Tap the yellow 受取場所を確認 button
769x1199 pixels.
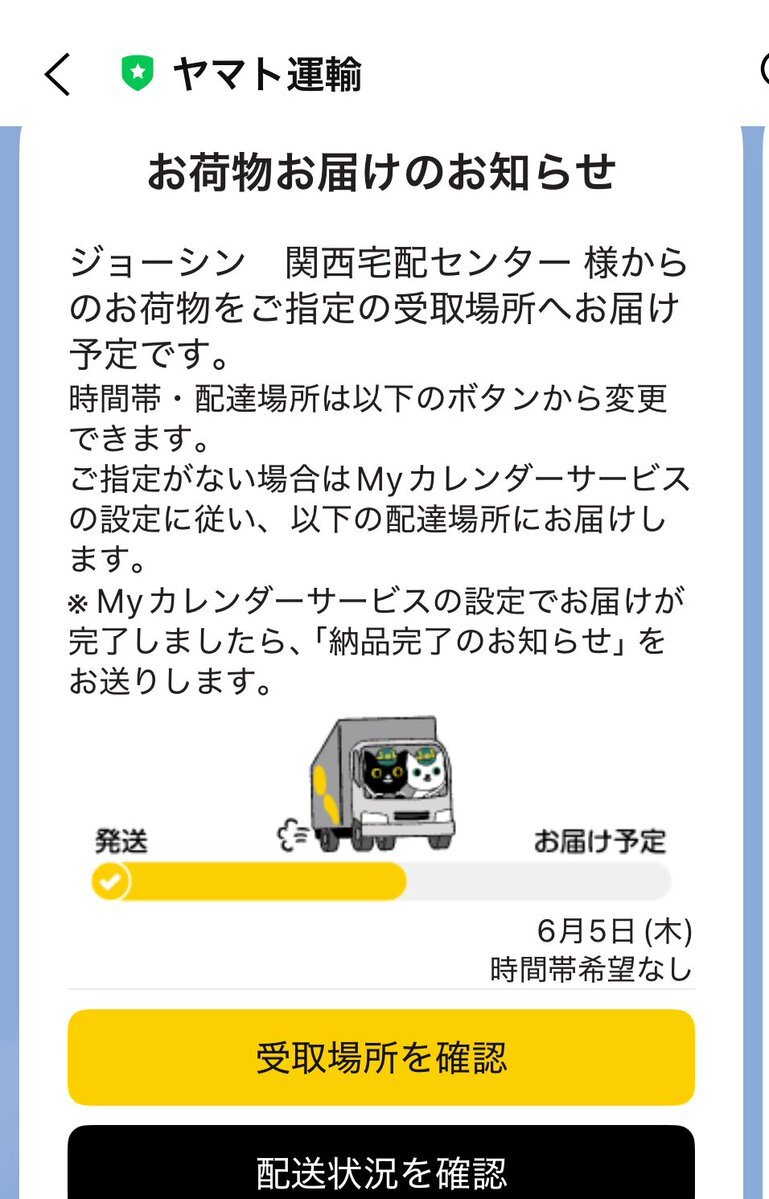click(381, 1057)
